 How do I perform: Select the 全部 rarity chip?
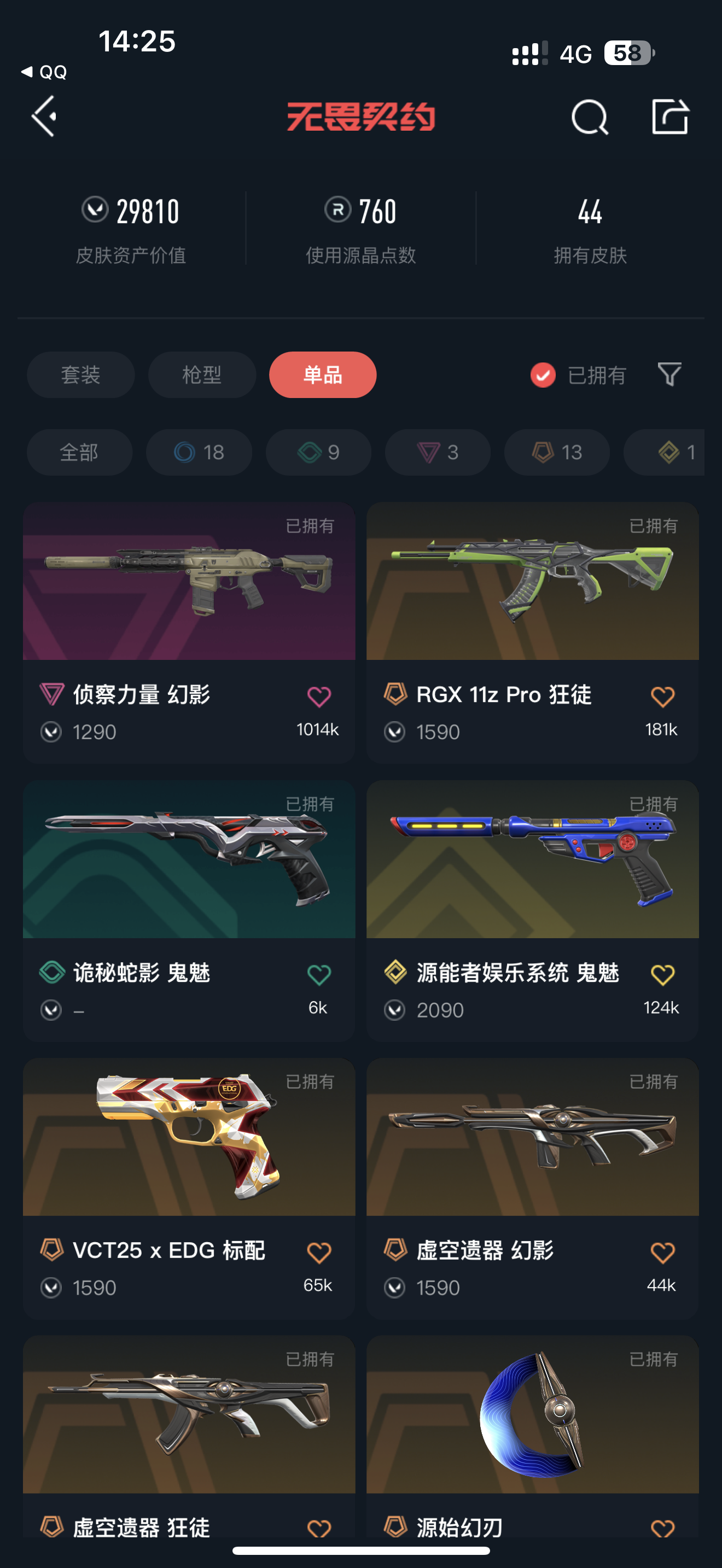(79, 452)
